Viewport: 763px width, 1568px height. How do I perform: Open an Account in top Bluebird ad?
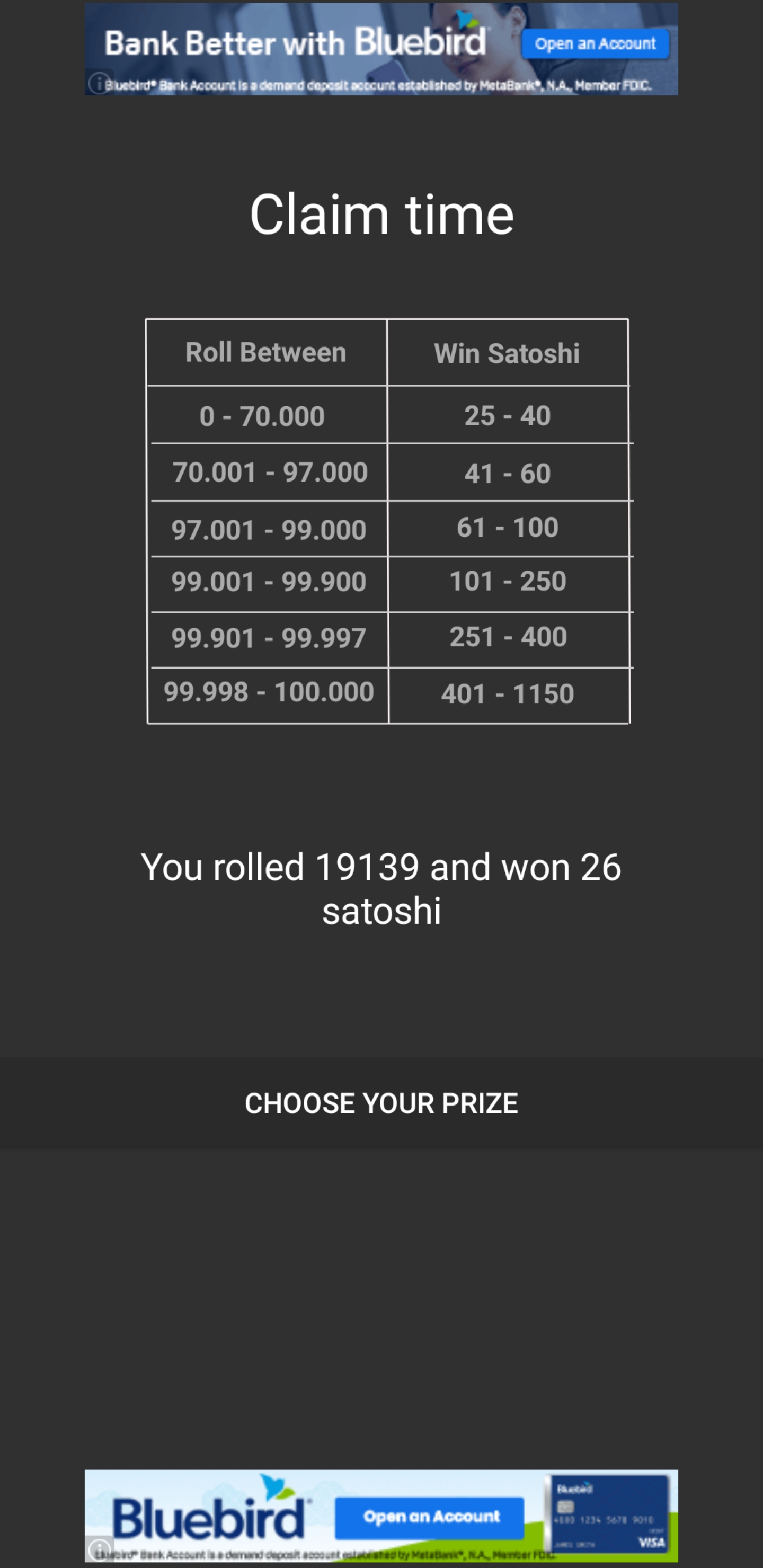595,44
